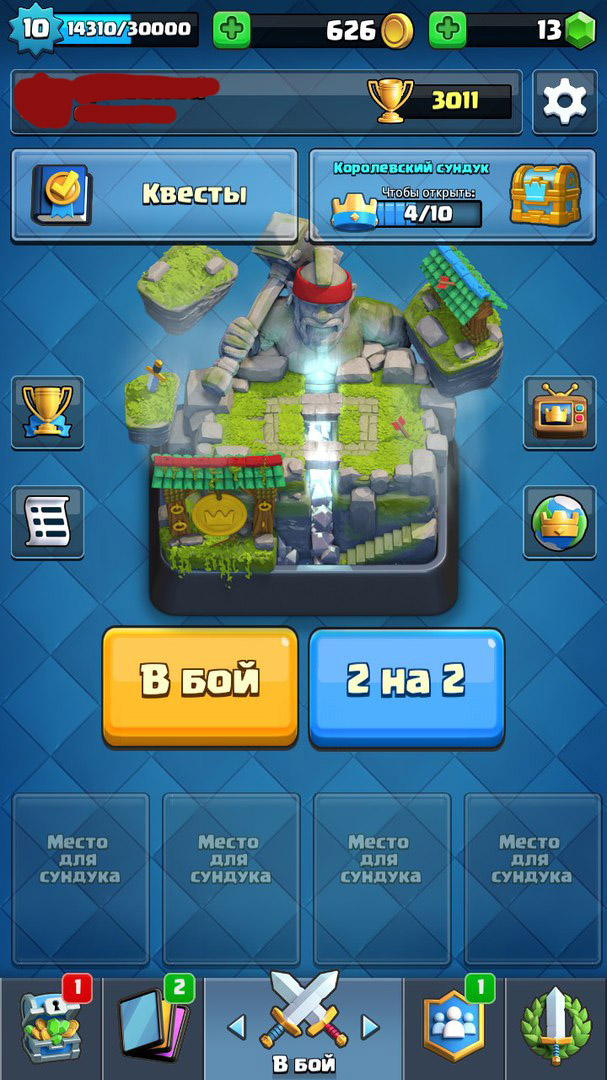The image size is (607, 1080).
Task: Open the Royal TV icon
Action: tap(559, 413)
